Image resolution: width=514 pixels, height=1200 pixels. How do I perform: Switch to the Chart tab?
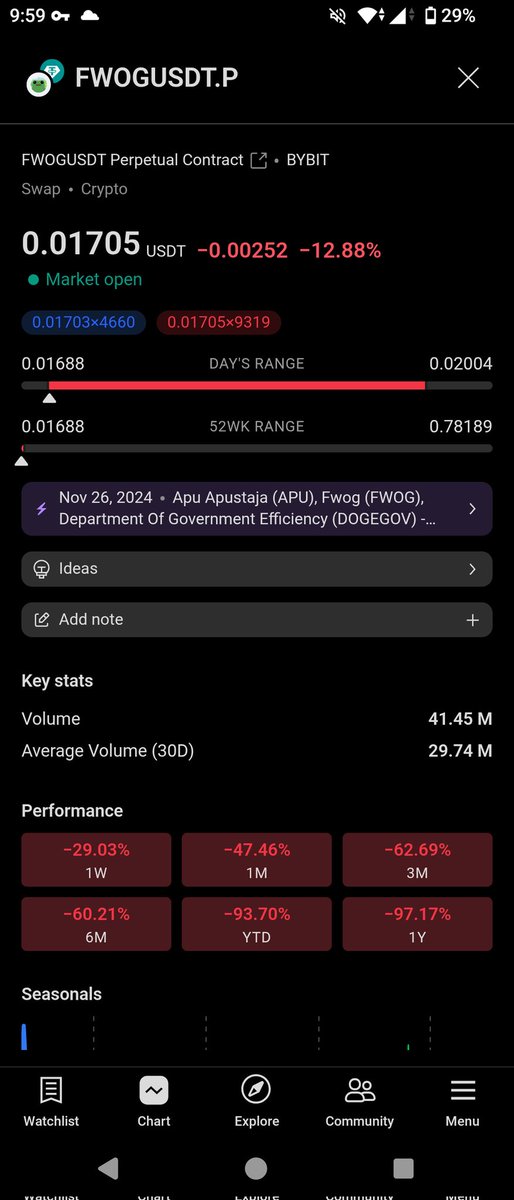click(x=154, y=1102)
